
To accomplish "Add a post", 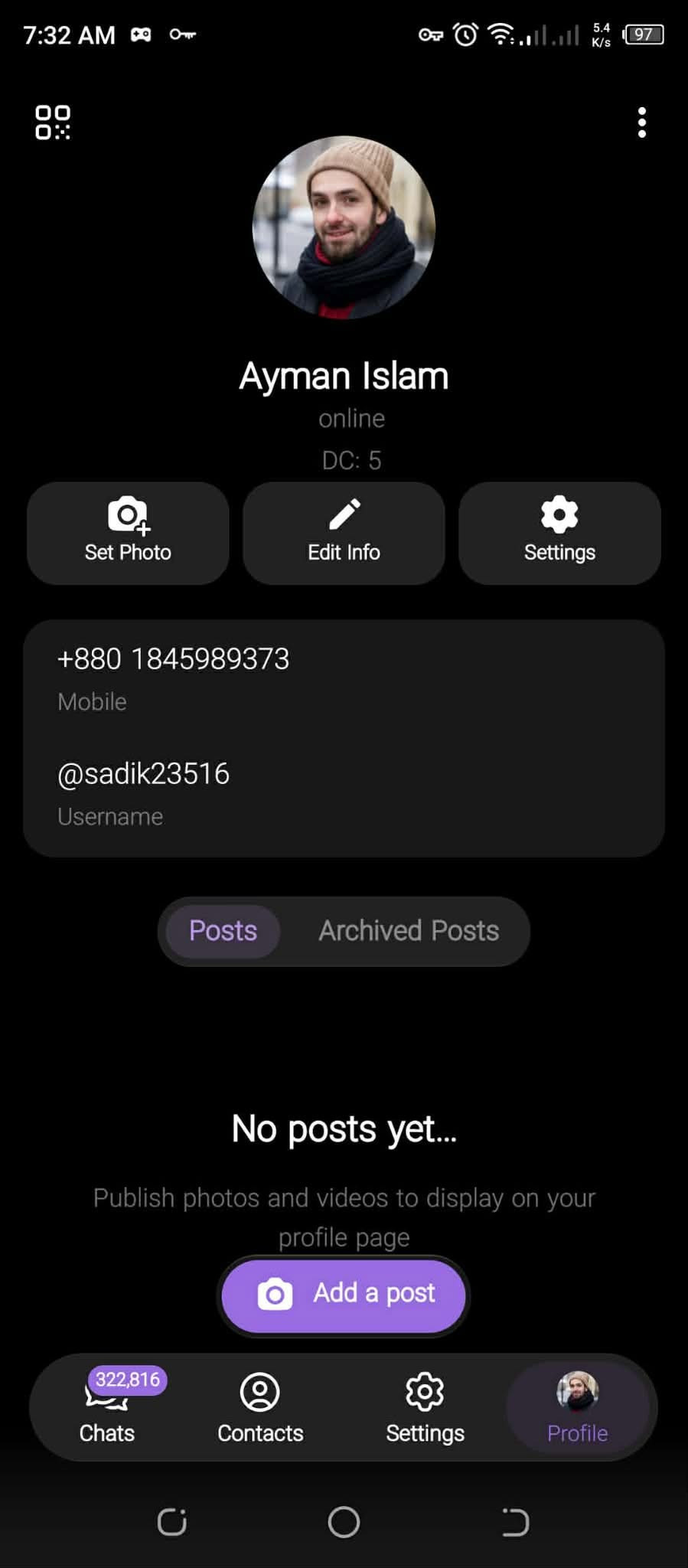I will (x=344, y=1294).
